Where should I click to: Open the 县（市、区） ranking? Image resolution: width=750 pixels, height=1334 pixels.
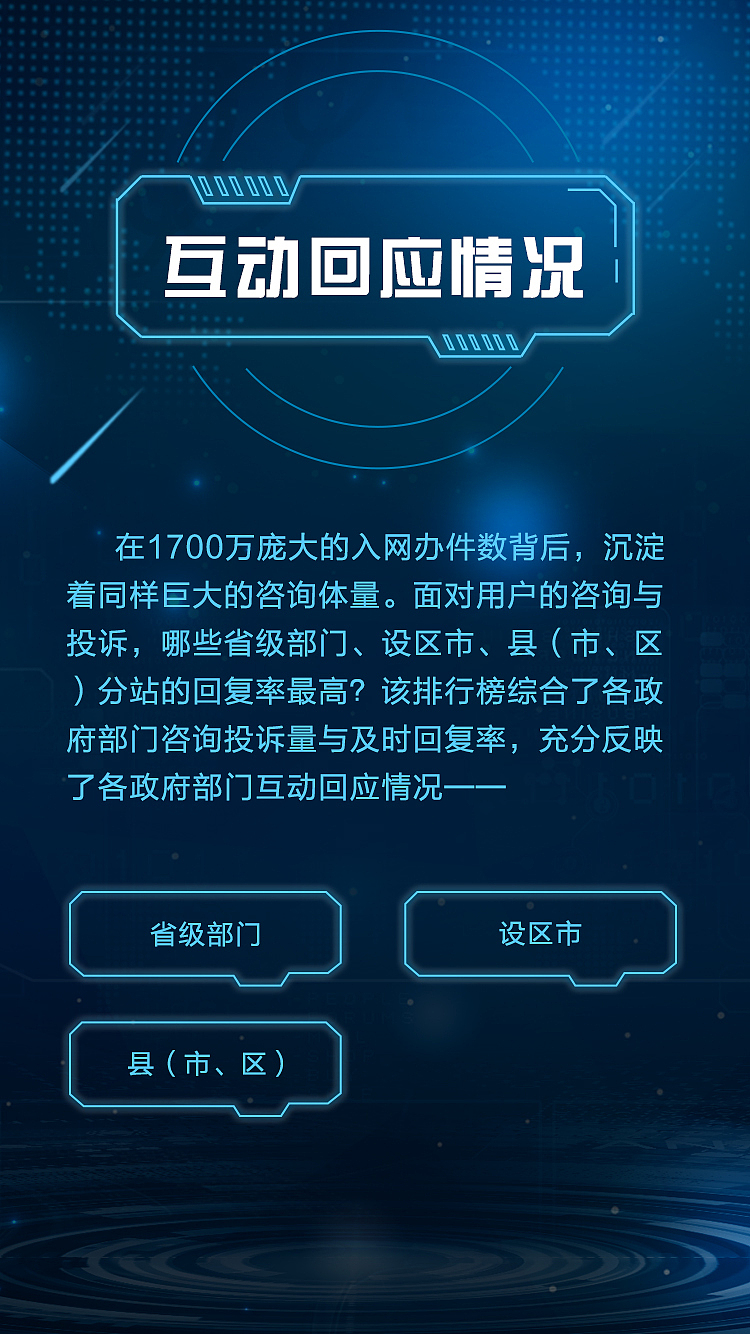(205, 1063)
